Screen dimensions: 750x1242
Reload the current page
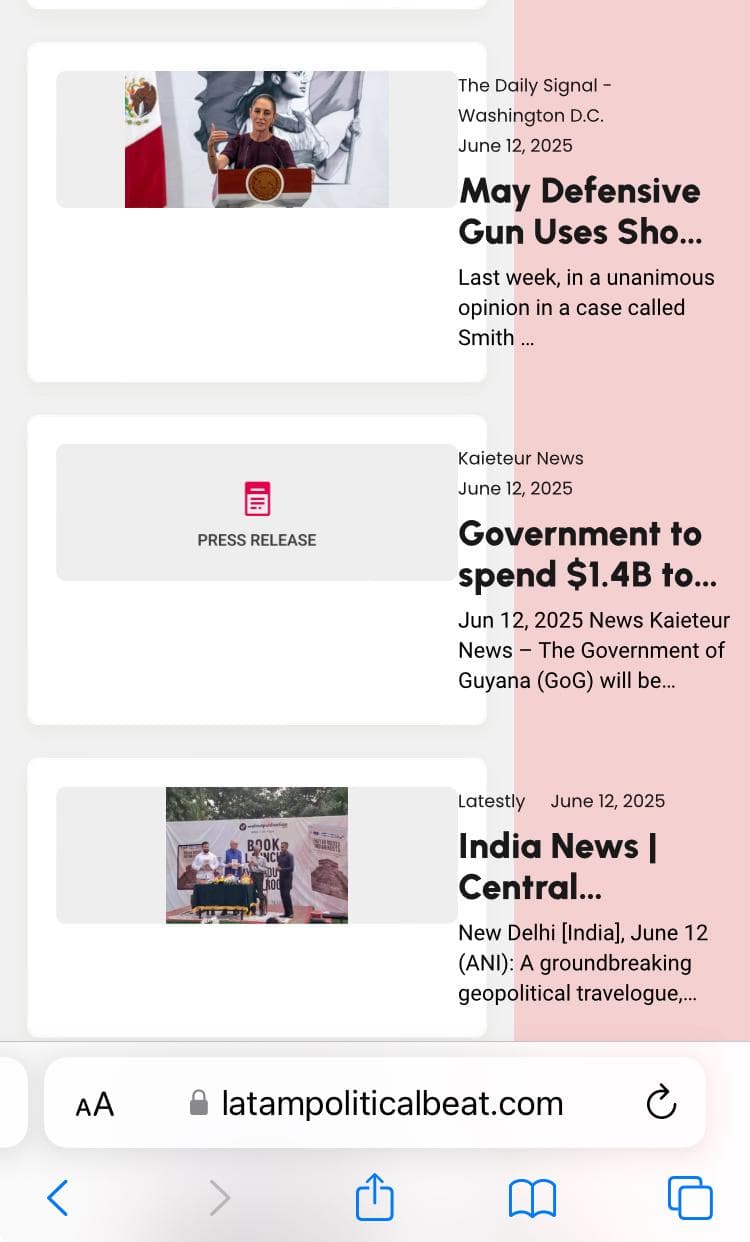tap(661, 1103)
